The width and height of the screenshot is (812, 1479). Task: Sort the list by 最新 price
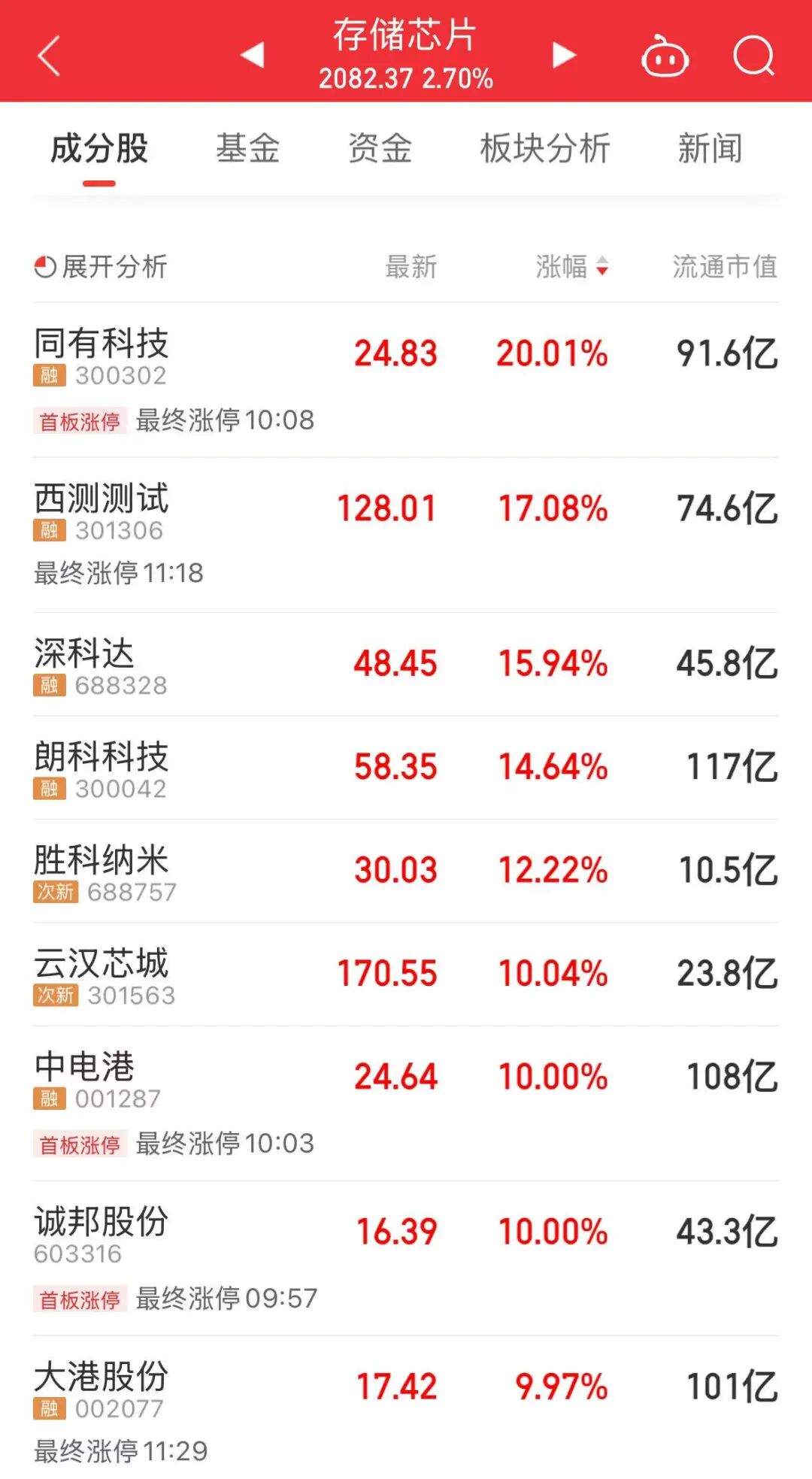410,268
